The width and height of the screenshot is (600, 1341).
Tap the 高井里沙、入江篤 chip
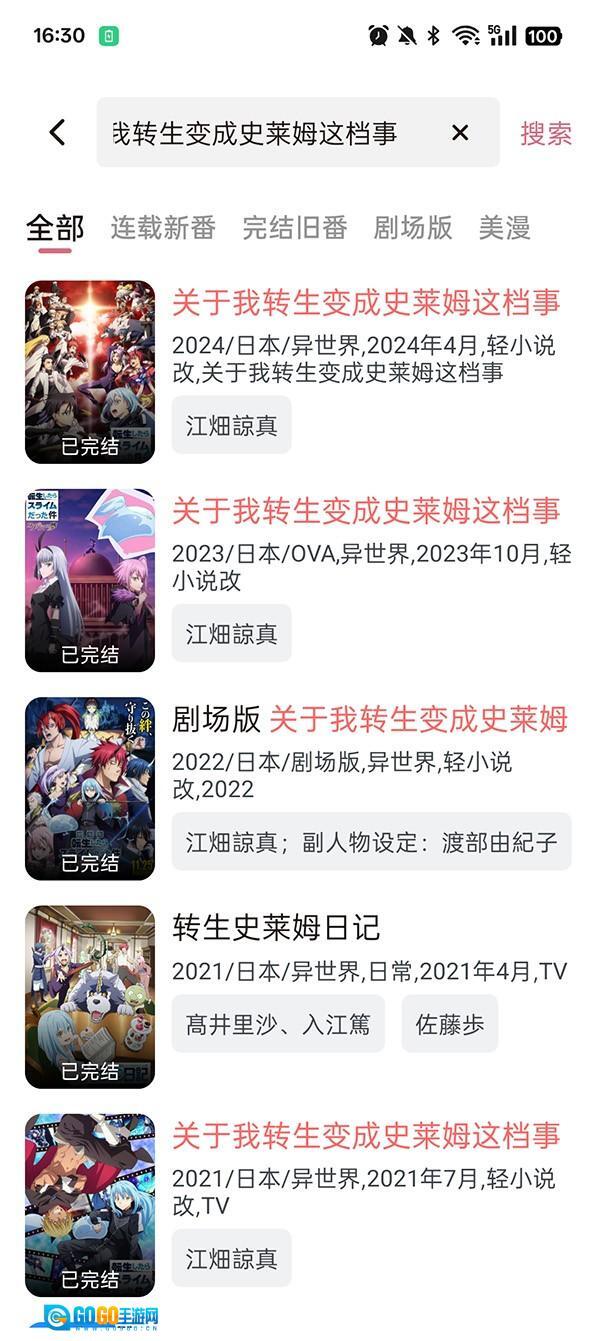[277, 1024]
